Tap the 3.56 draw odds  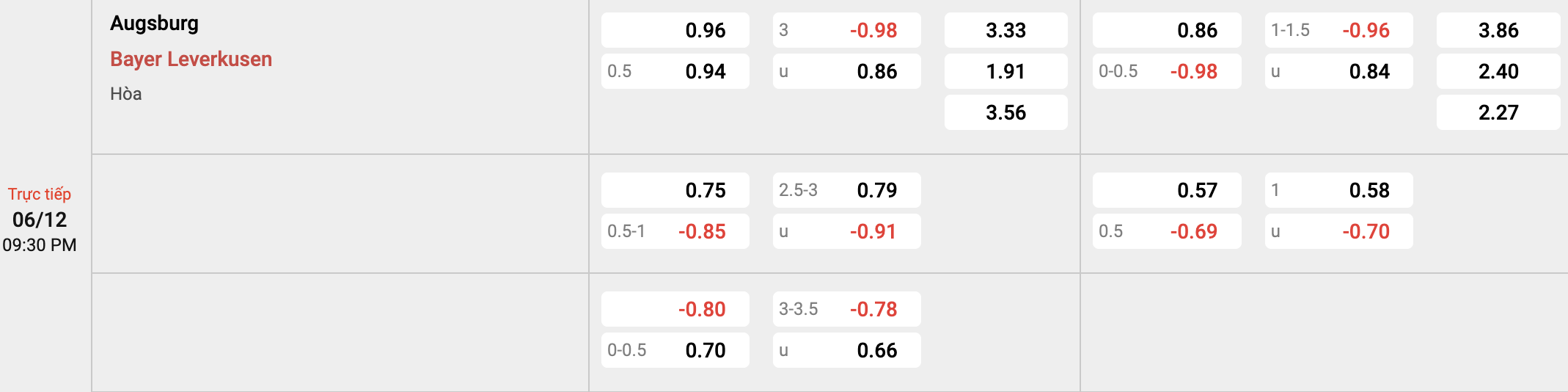coord(1005,112)
